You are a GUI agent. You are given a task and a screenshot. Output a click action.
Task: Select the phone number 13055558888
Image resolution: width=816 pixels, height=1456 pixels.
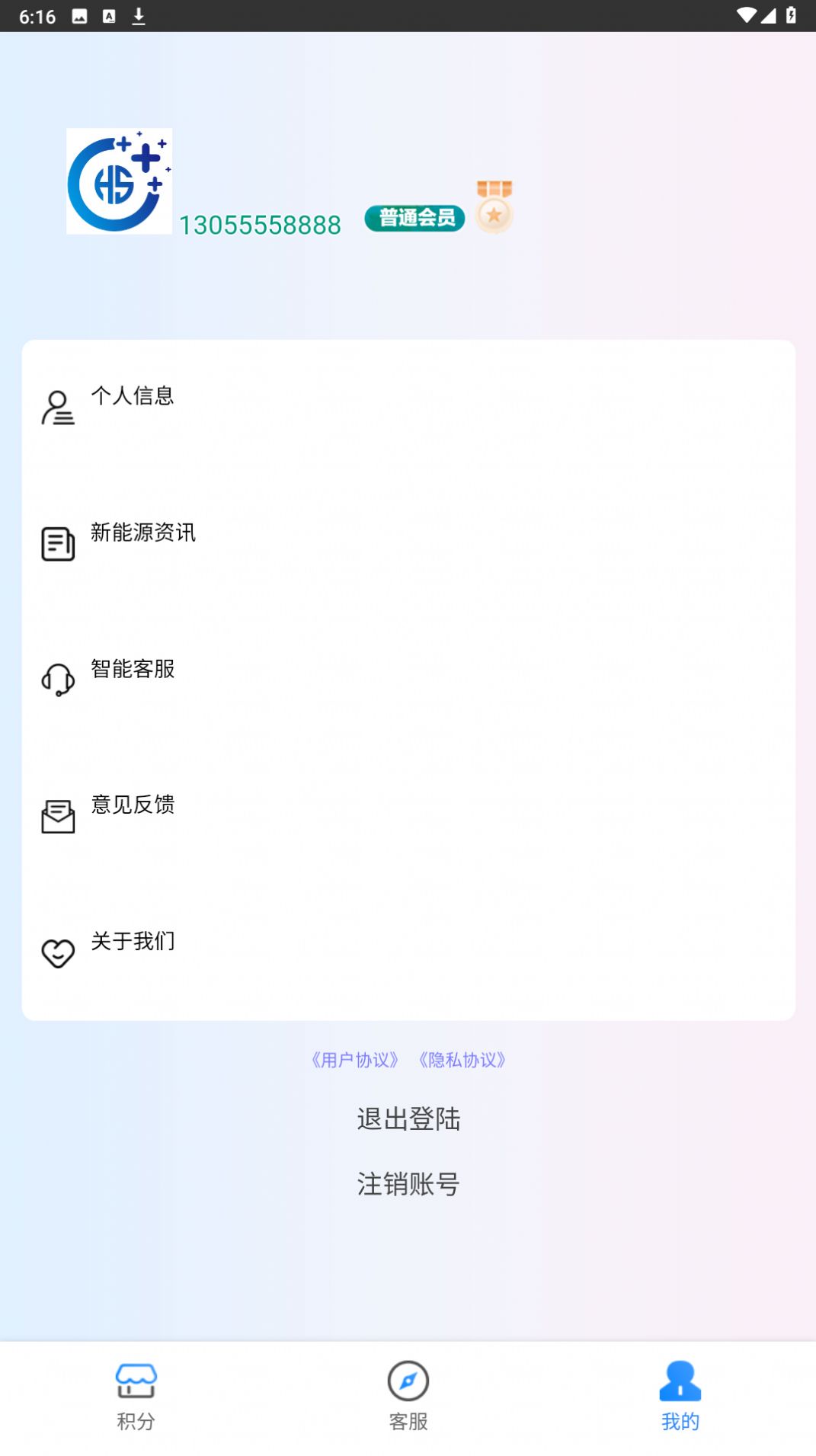259,226
